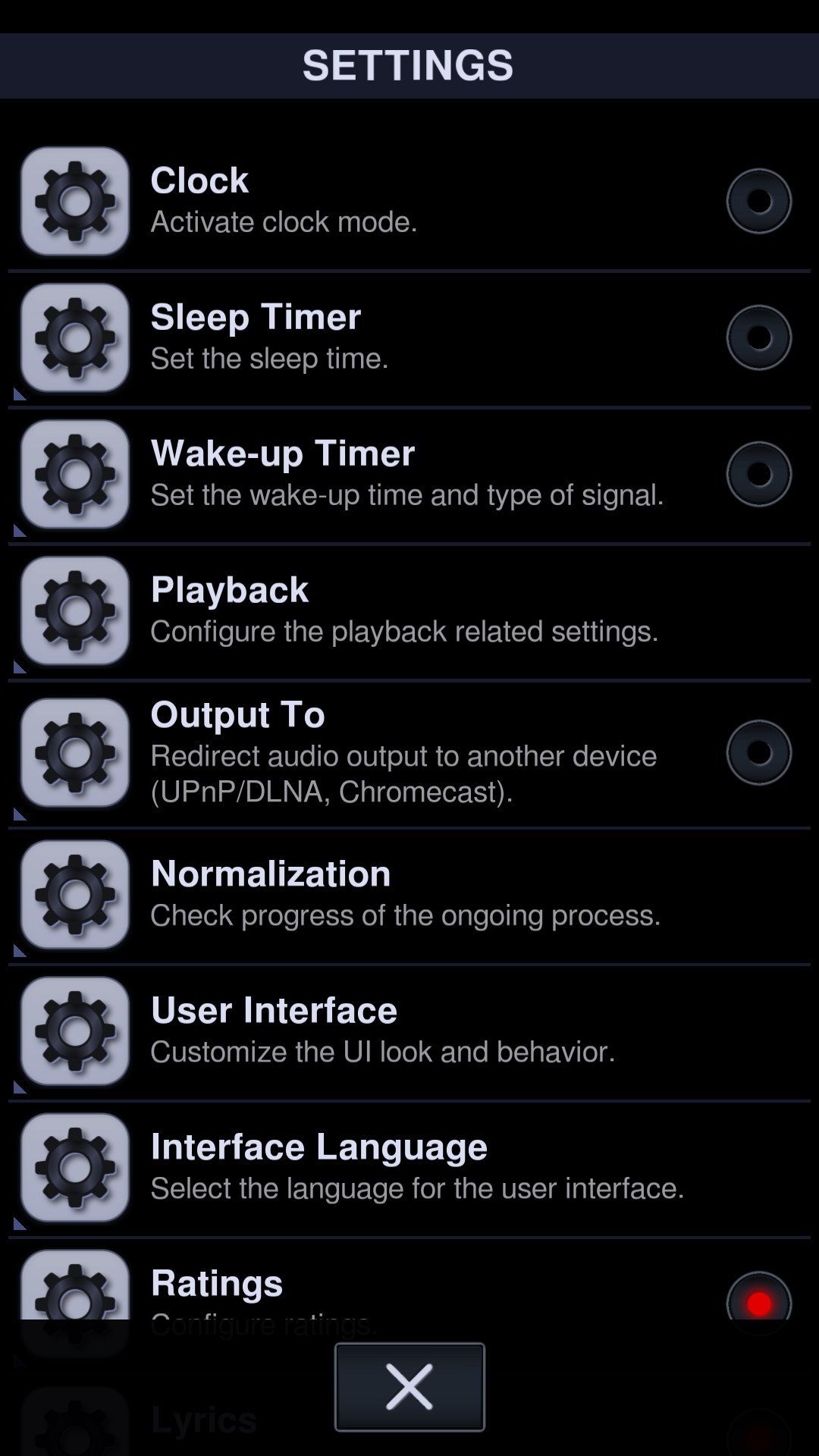This screenshot has width=819, height=1456.
Task: Click the User Interface gear icon
Action: [74, 1031]
